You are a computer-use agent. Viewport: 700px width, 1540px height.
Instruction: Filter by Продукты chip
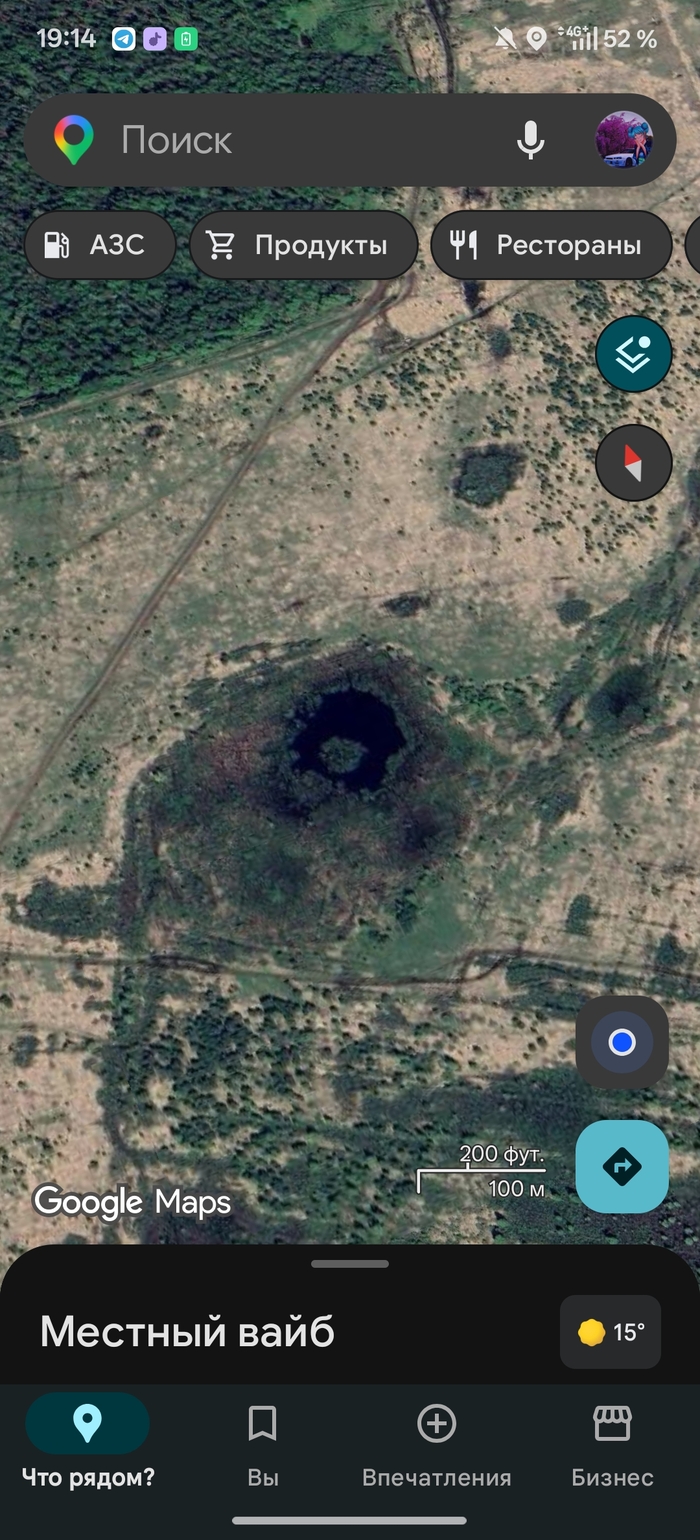303,245
